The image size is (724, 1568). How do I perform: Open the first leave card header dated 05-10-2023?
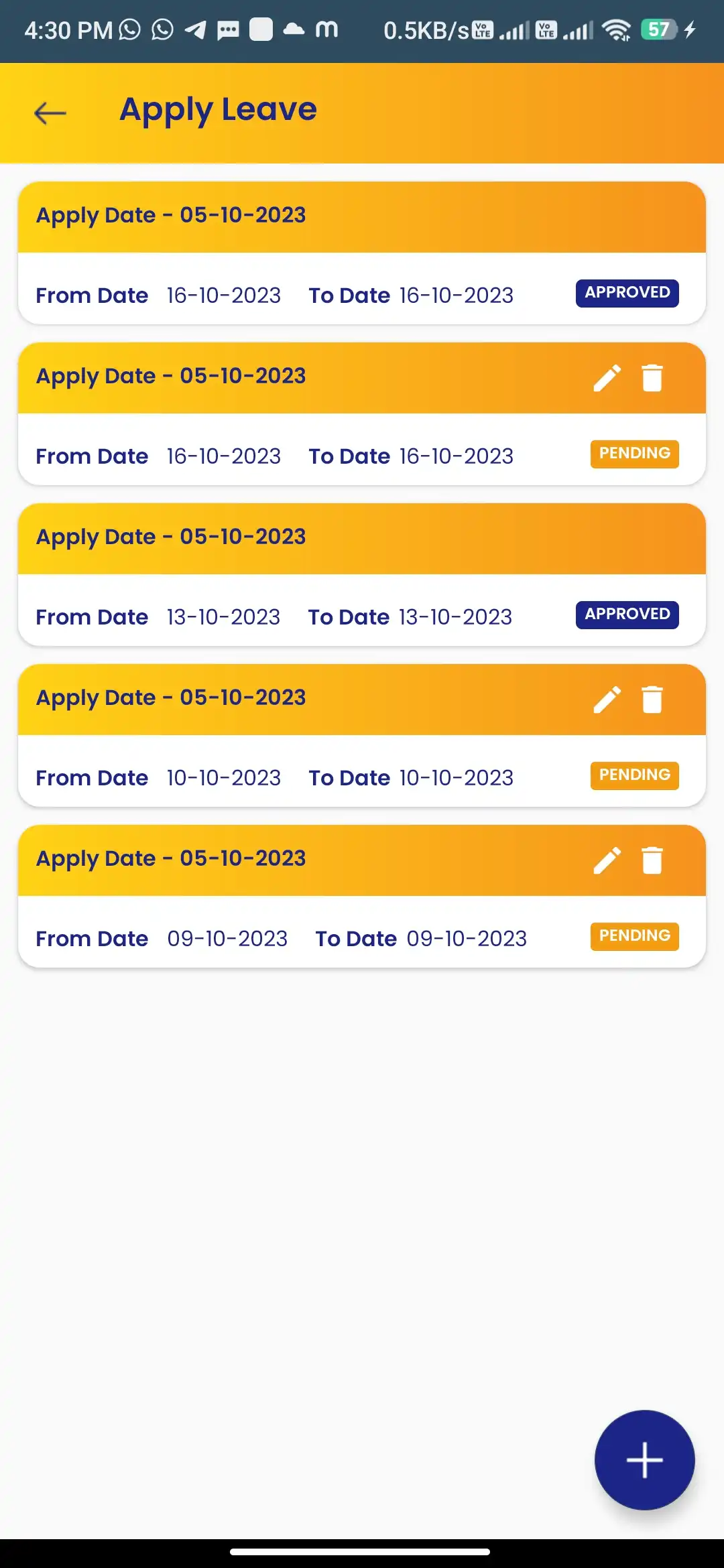point(171,214)
